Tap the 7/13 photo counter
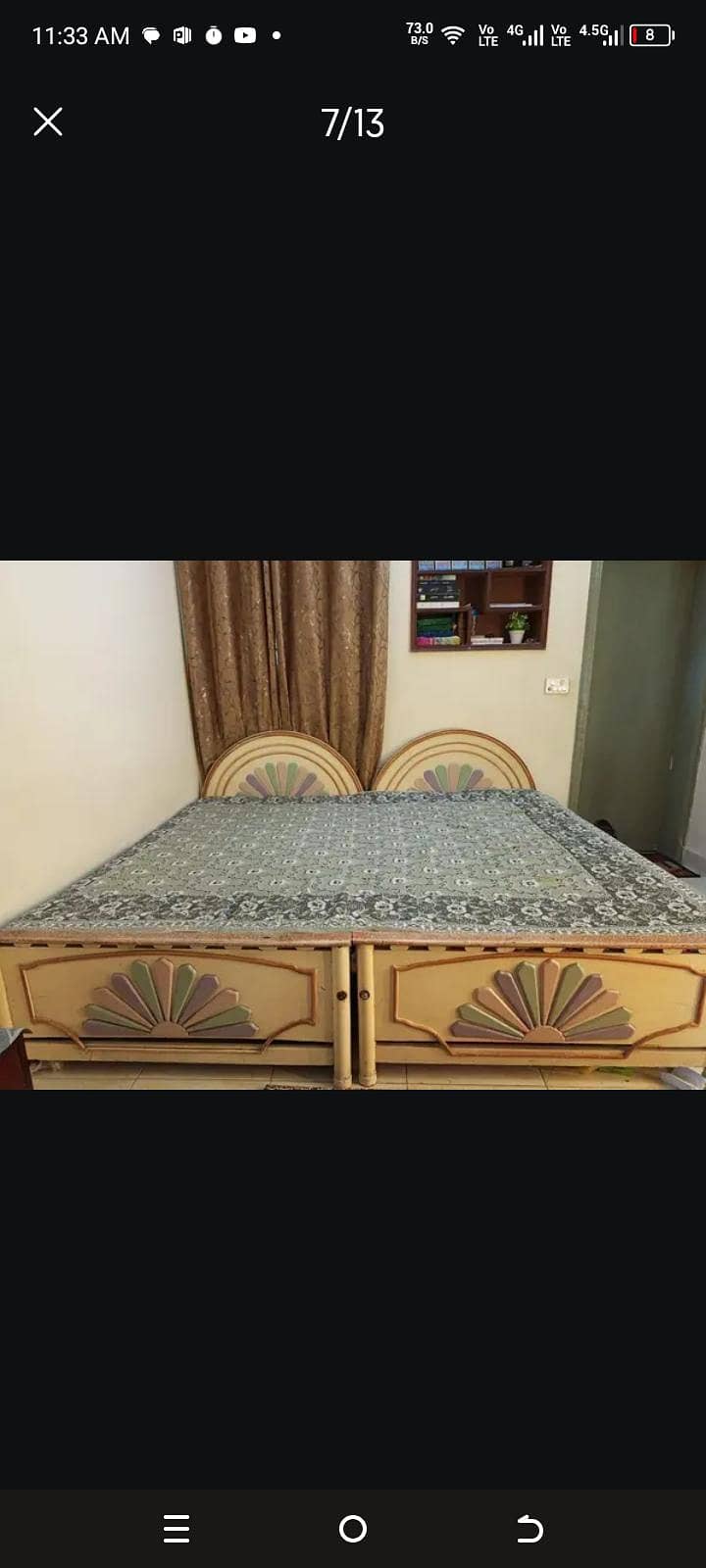The height and width of the screenshot is (1568, 706). coord(353,122)
